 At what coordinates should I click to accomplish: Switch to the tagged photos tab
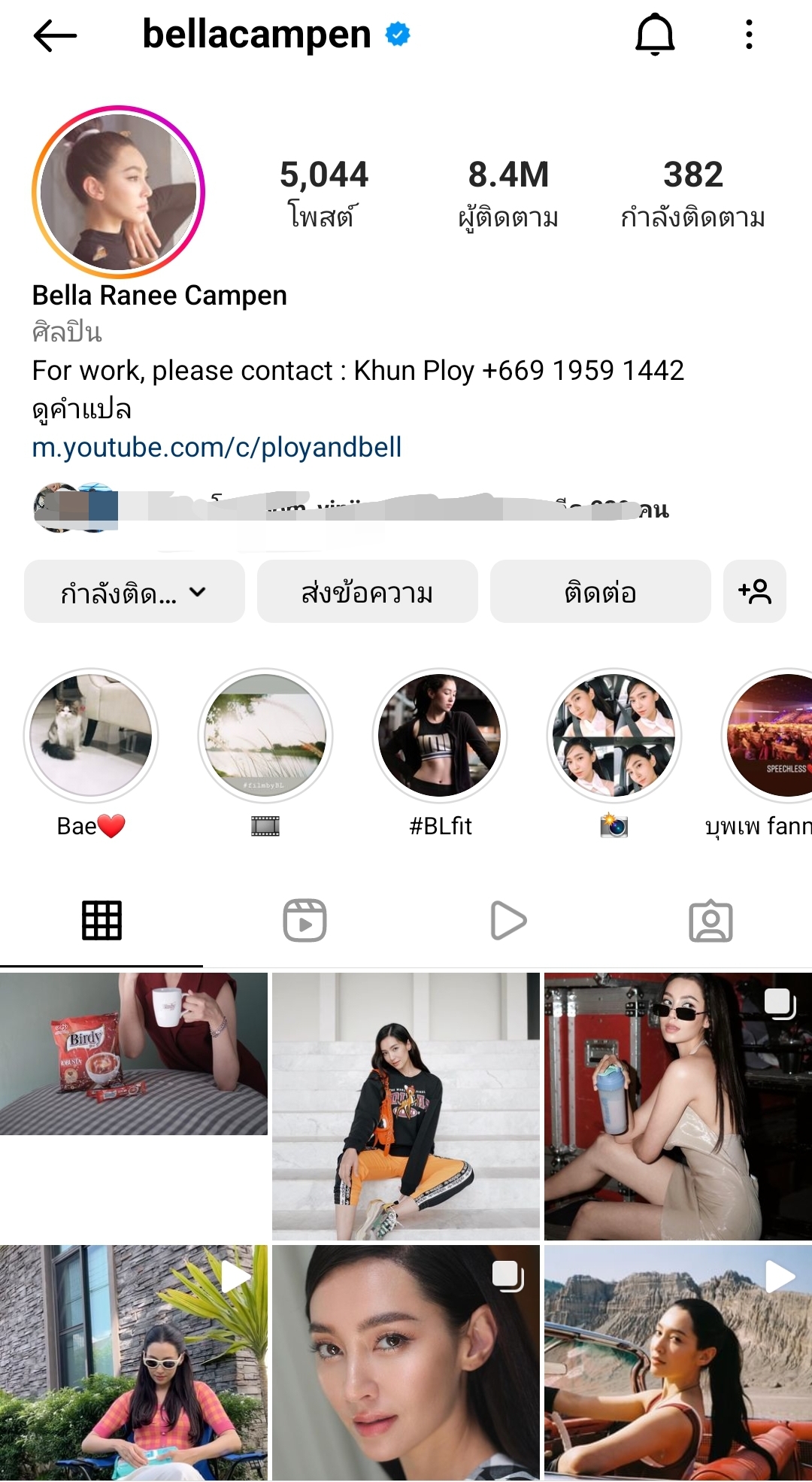pos(710,920)
